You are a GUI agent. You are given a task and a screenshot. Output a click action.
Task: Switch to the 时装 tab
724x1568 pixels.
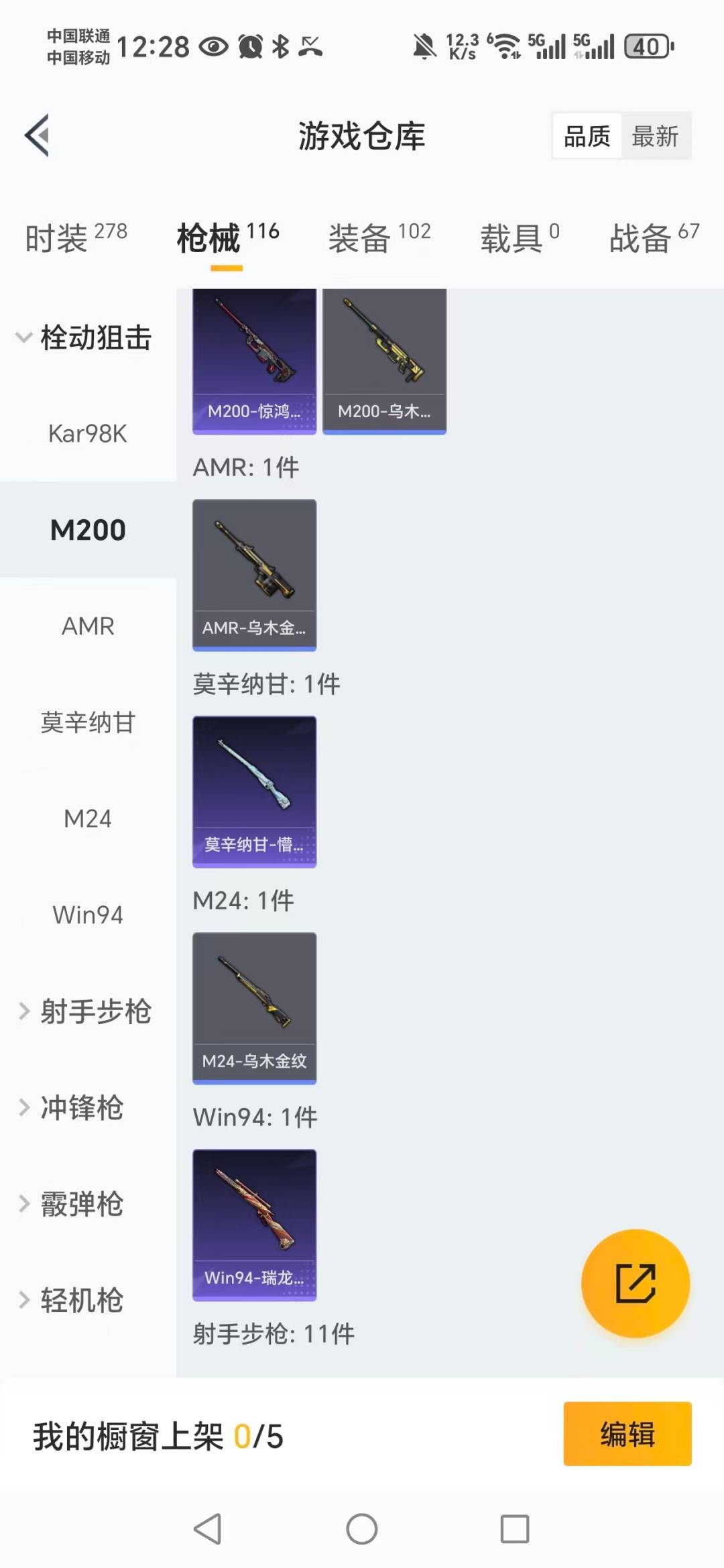(x=76, y=237)
